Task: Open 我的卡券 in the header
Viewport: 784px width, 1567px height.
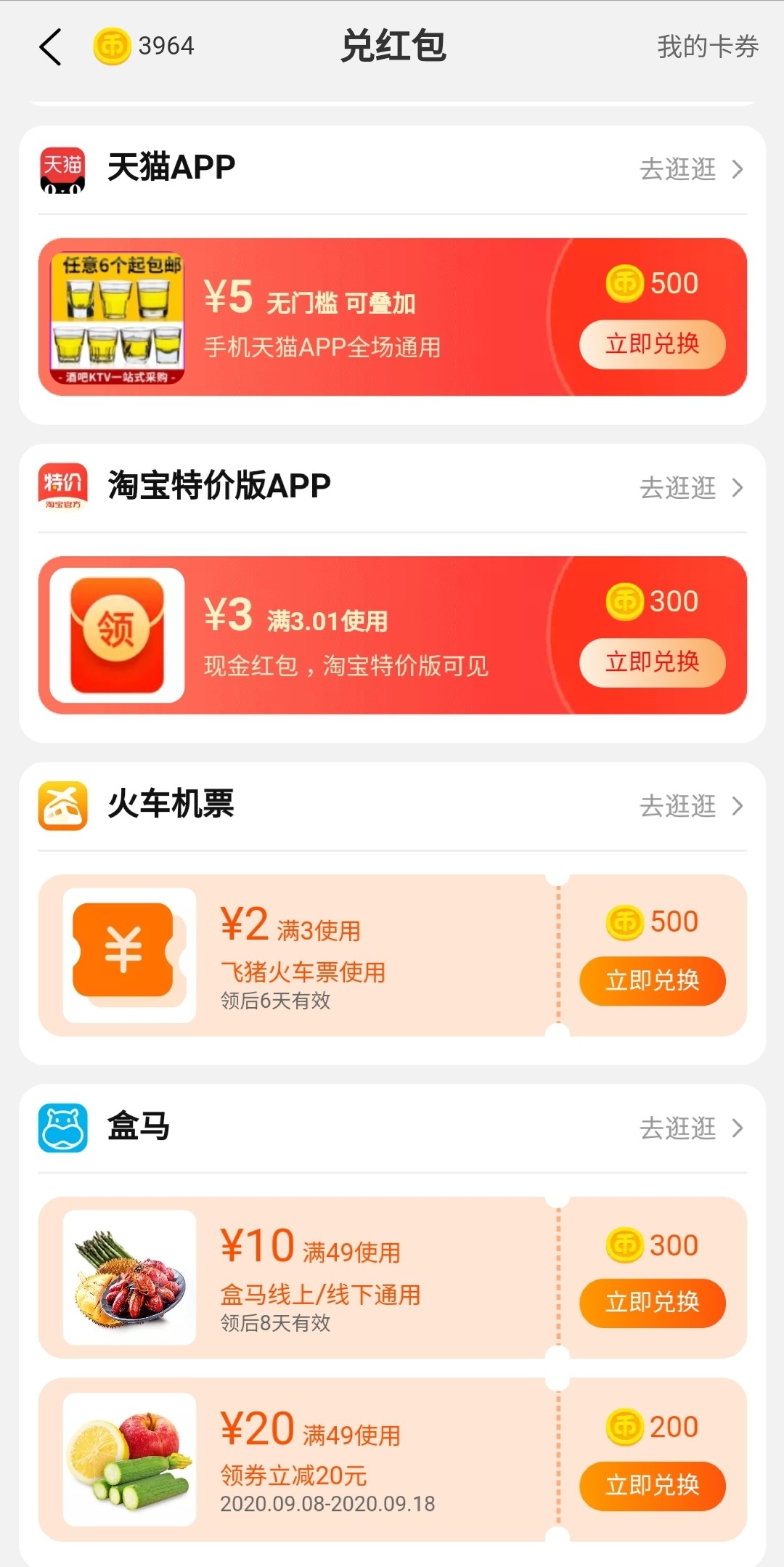Action: coord(707,47)
